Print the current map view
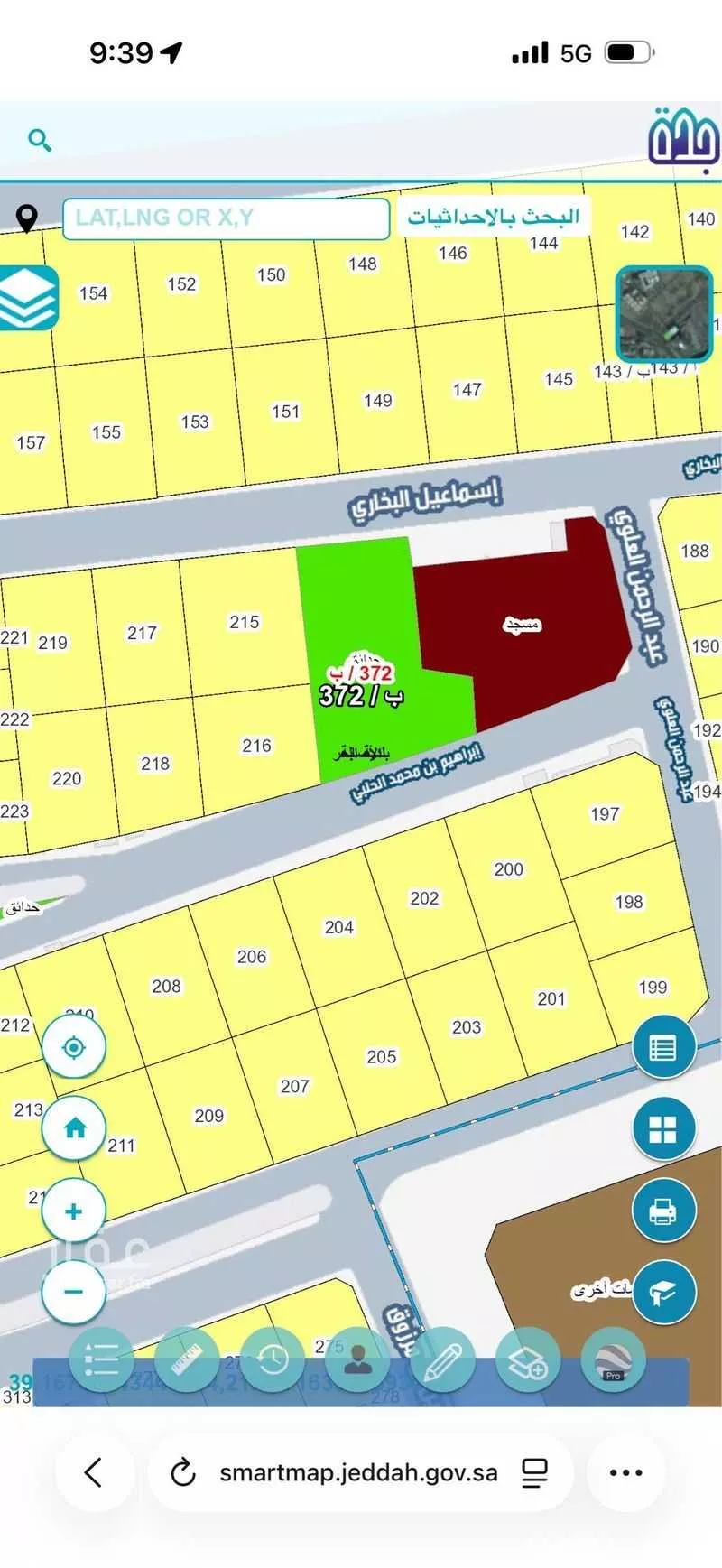This screenshot has height=1568, width=722. pos(663,1211)
